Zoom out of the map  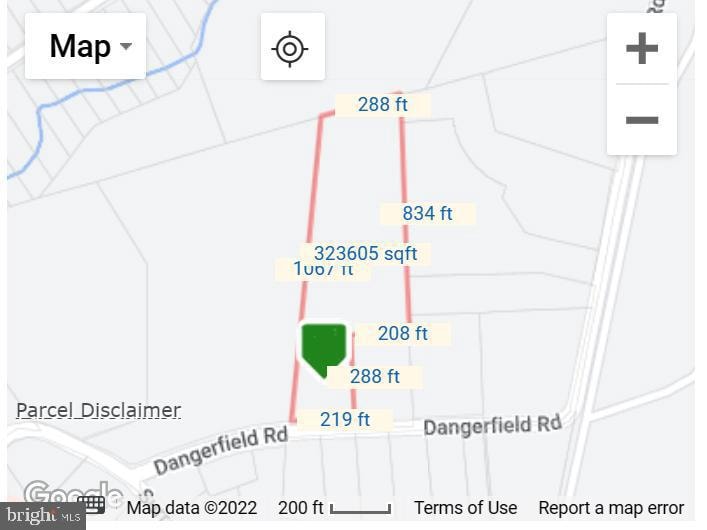641,121
